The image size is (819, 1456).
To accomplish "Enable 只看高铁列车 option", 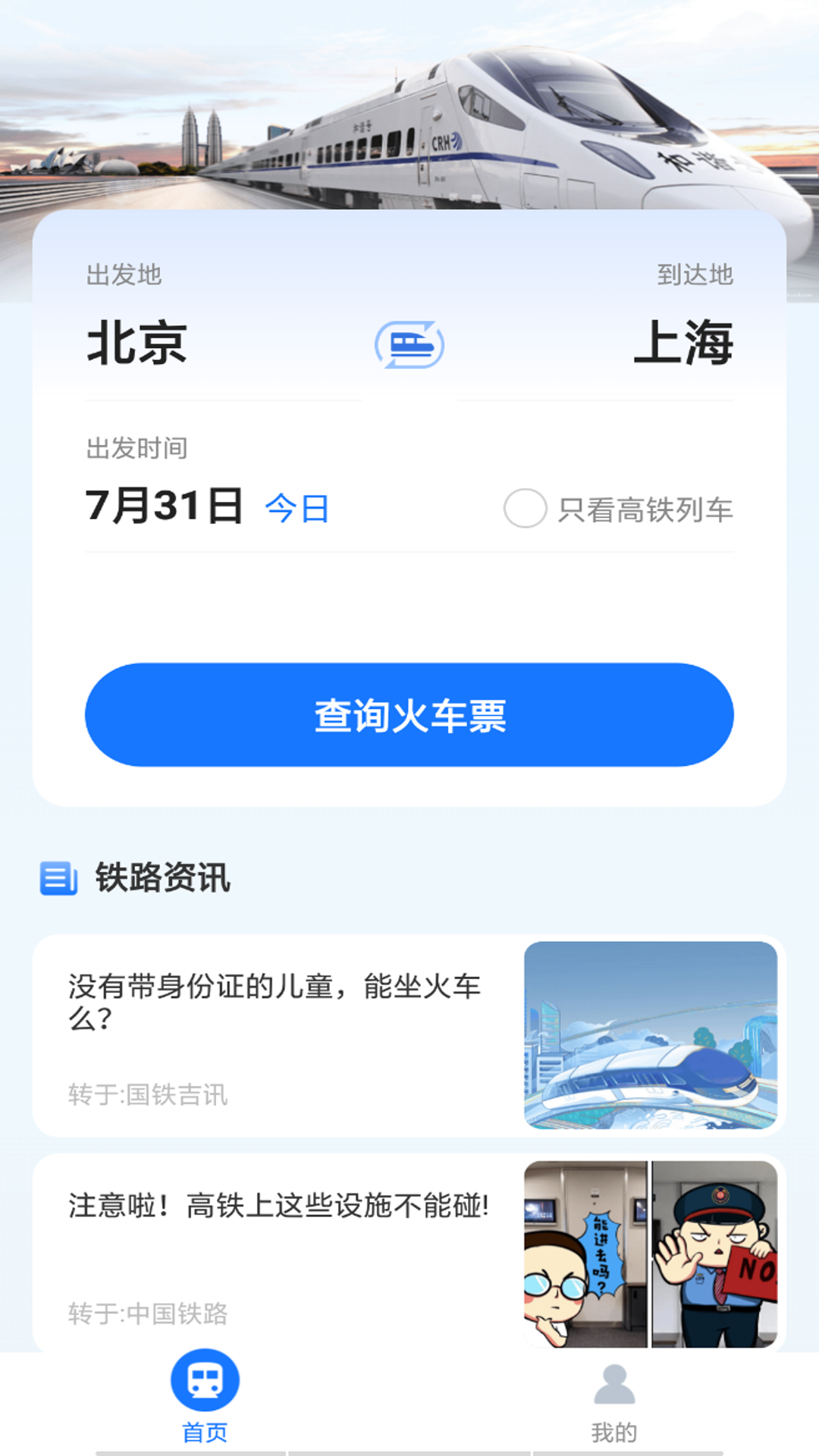I will (x=526, y=508).
